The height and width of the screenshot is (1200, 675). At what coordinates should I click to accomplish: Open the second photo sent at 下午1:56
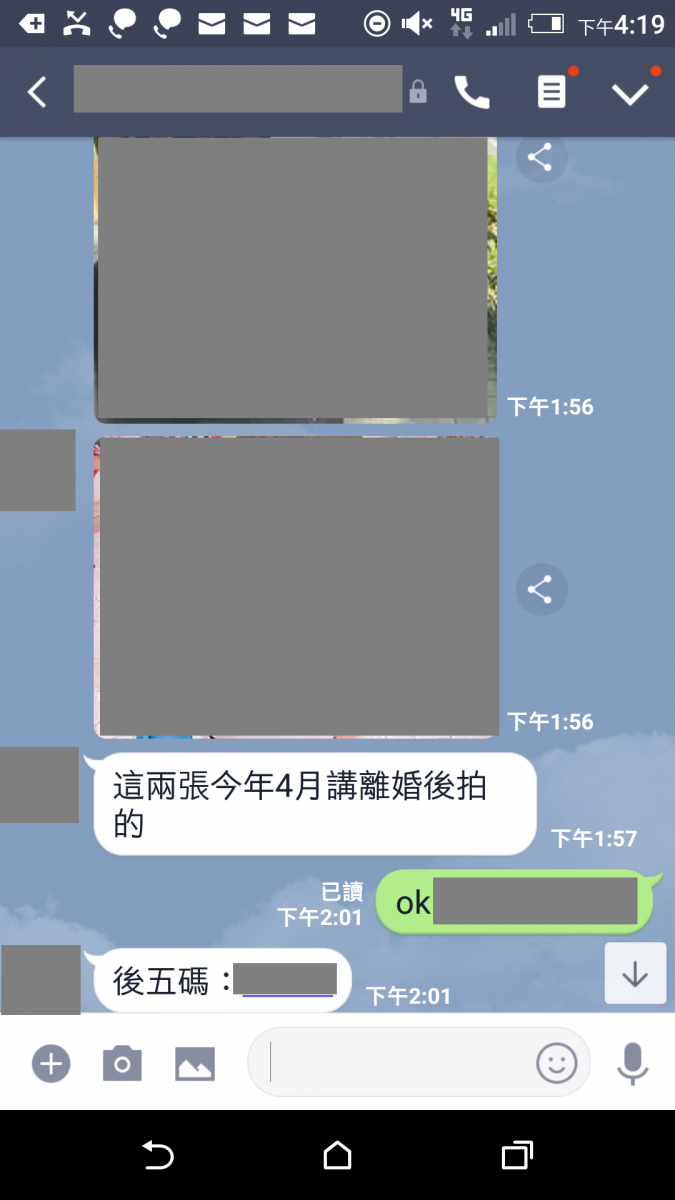click(x=297, y=587)
